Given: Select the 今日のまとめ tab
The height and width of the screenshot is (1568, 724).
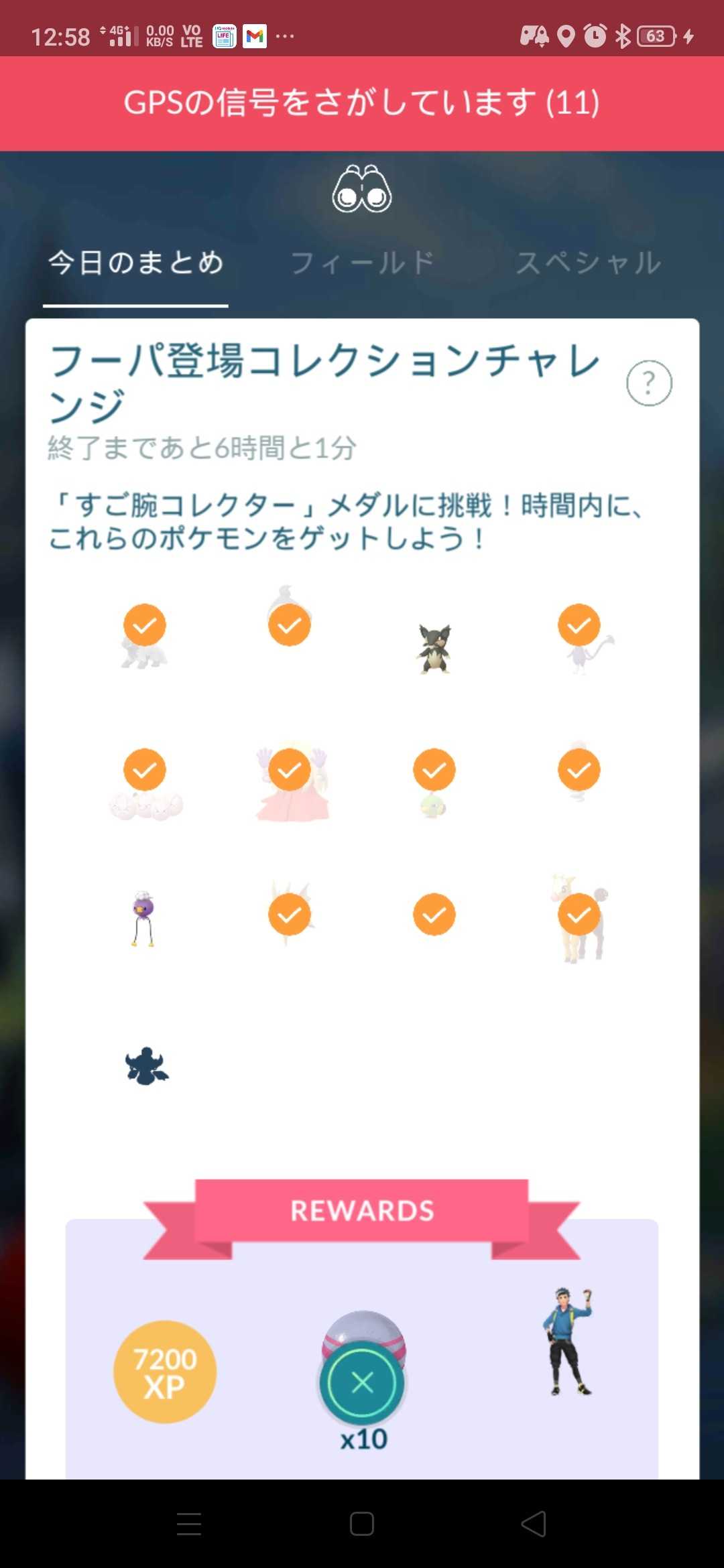Looking at the screenshot, I should [x=136, y=263].
